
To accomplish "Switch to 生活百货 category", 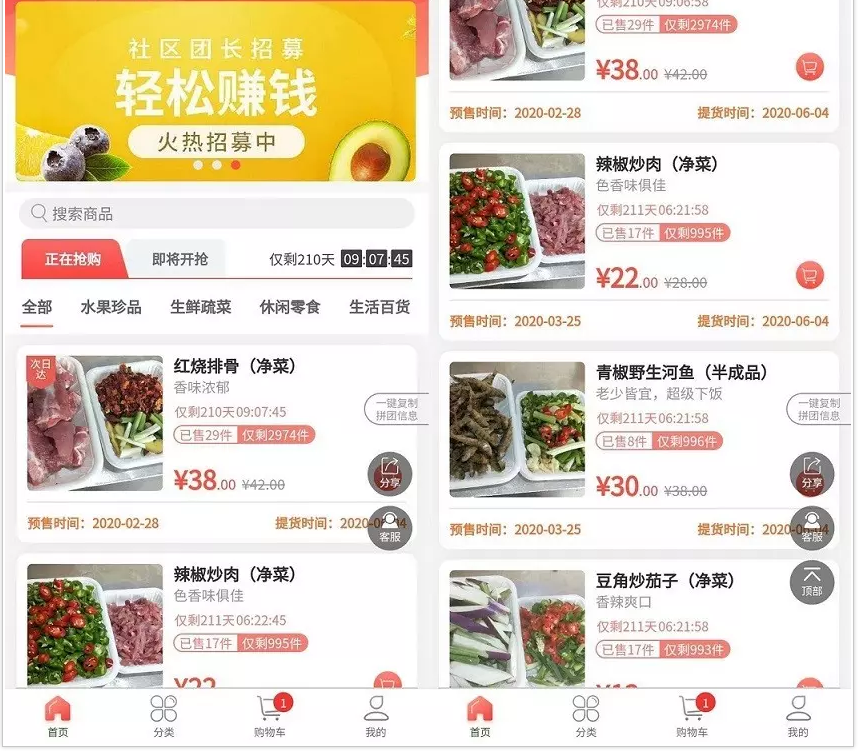I will point(379,307).
